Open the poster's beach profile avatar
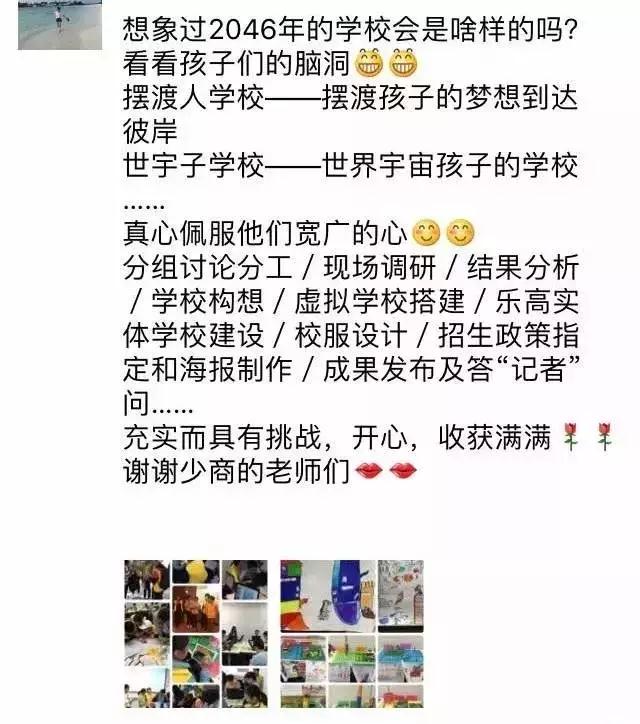640x724 pixels. (x=60, y=24)
